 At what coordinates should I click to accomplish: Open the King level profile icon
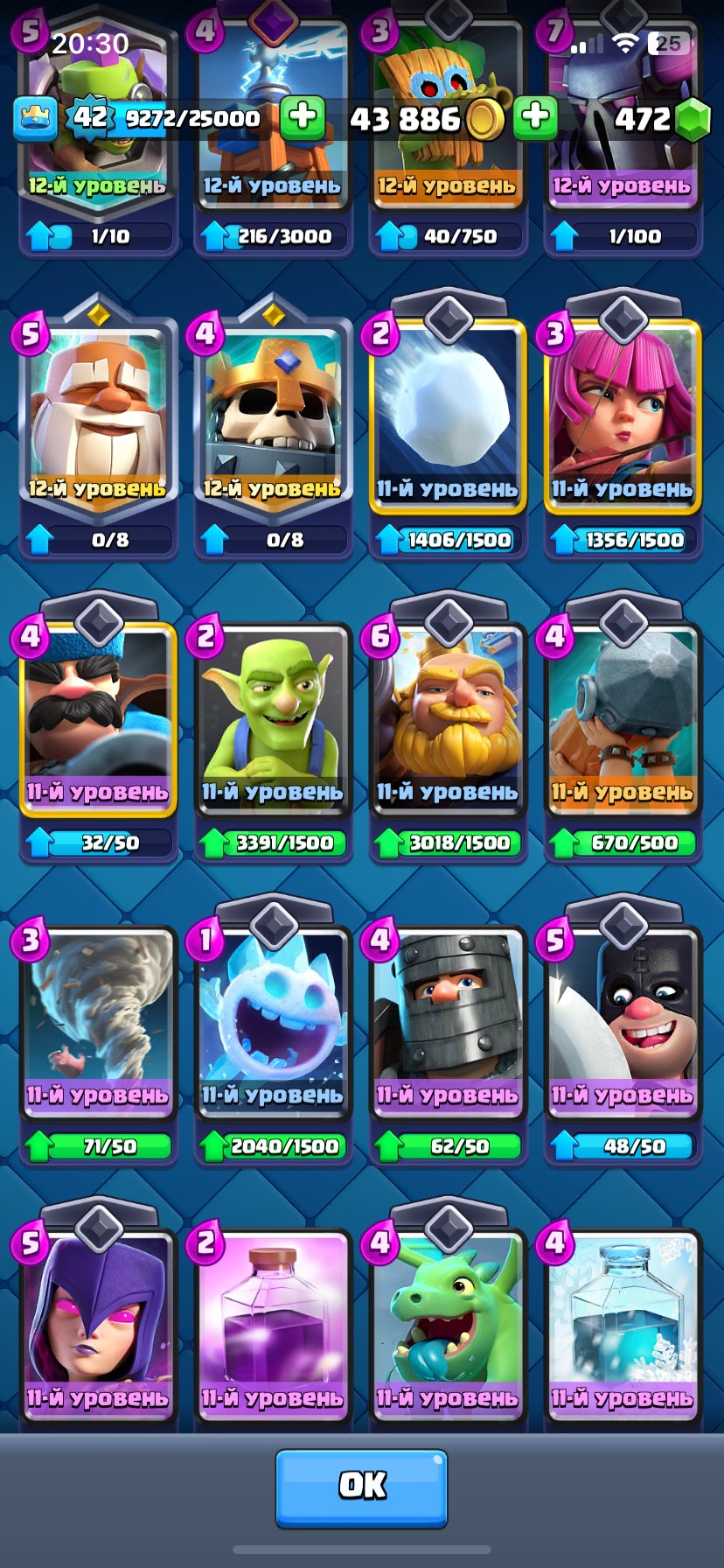tap(35, 118)
